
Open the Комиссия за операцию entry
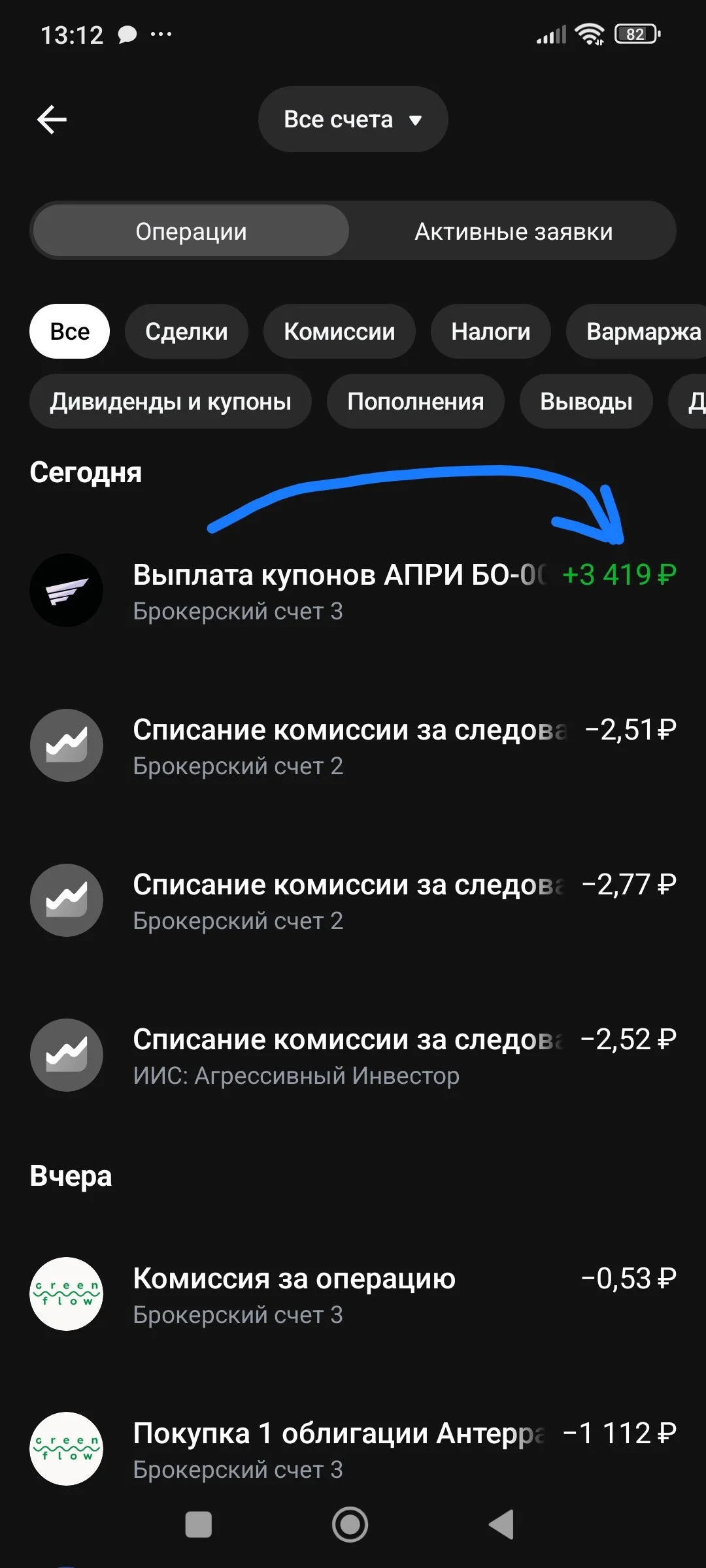[353, 1294]
